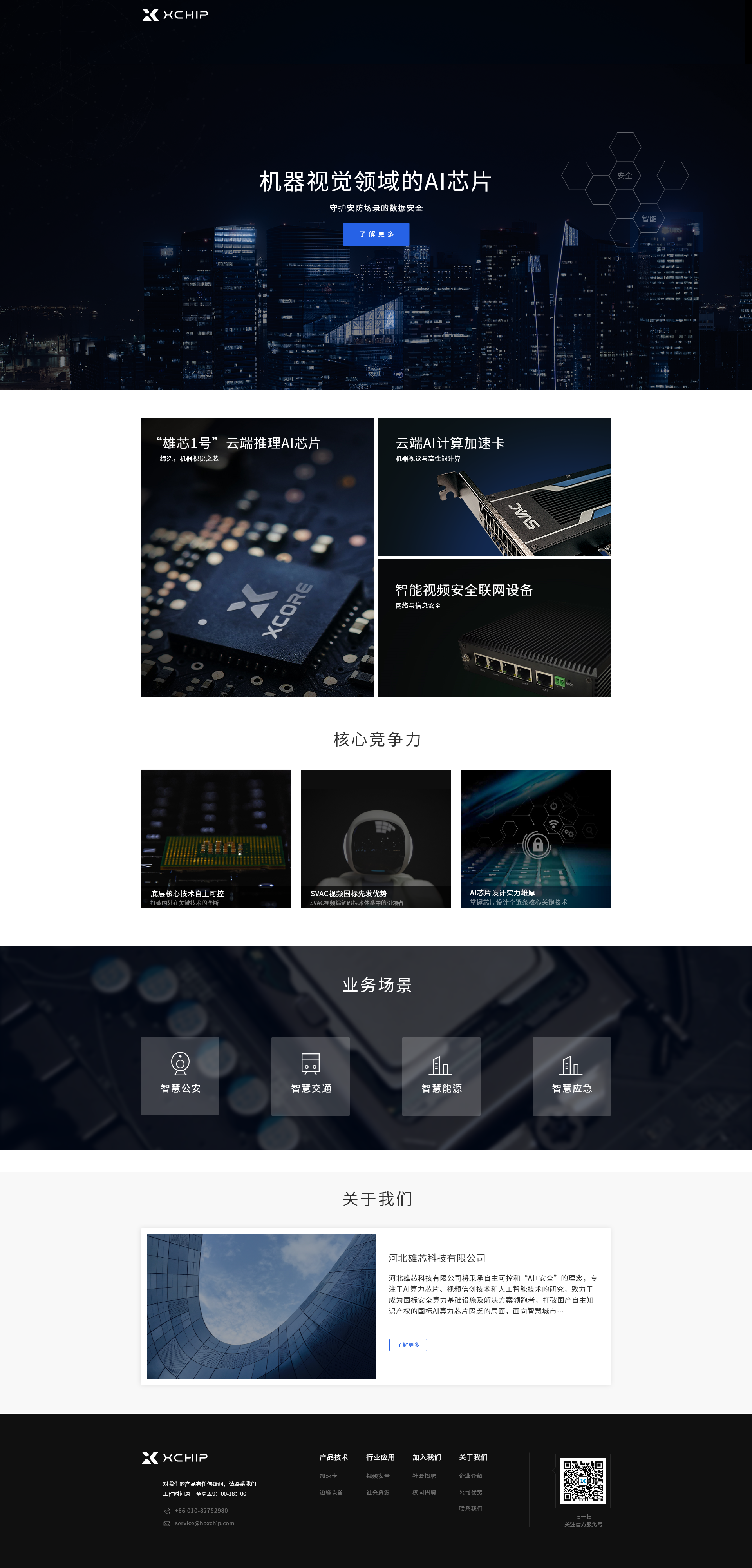
Task: Open the 社会招聘 footer link
Action: click(424, 1476)
